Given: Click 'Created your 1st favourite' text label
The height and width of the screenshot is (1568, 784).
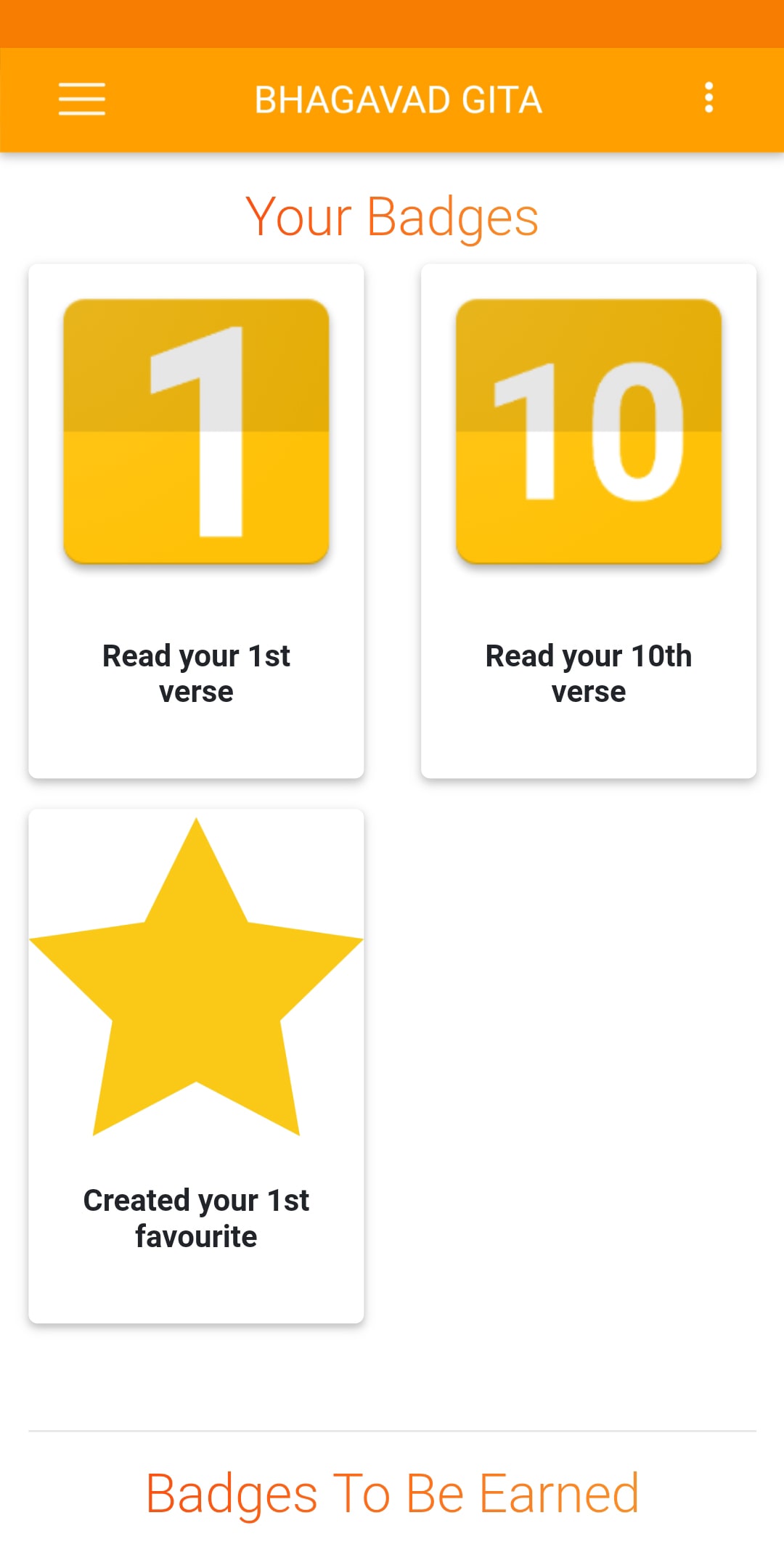Looking at the screenshot, I should point(196,1218).
